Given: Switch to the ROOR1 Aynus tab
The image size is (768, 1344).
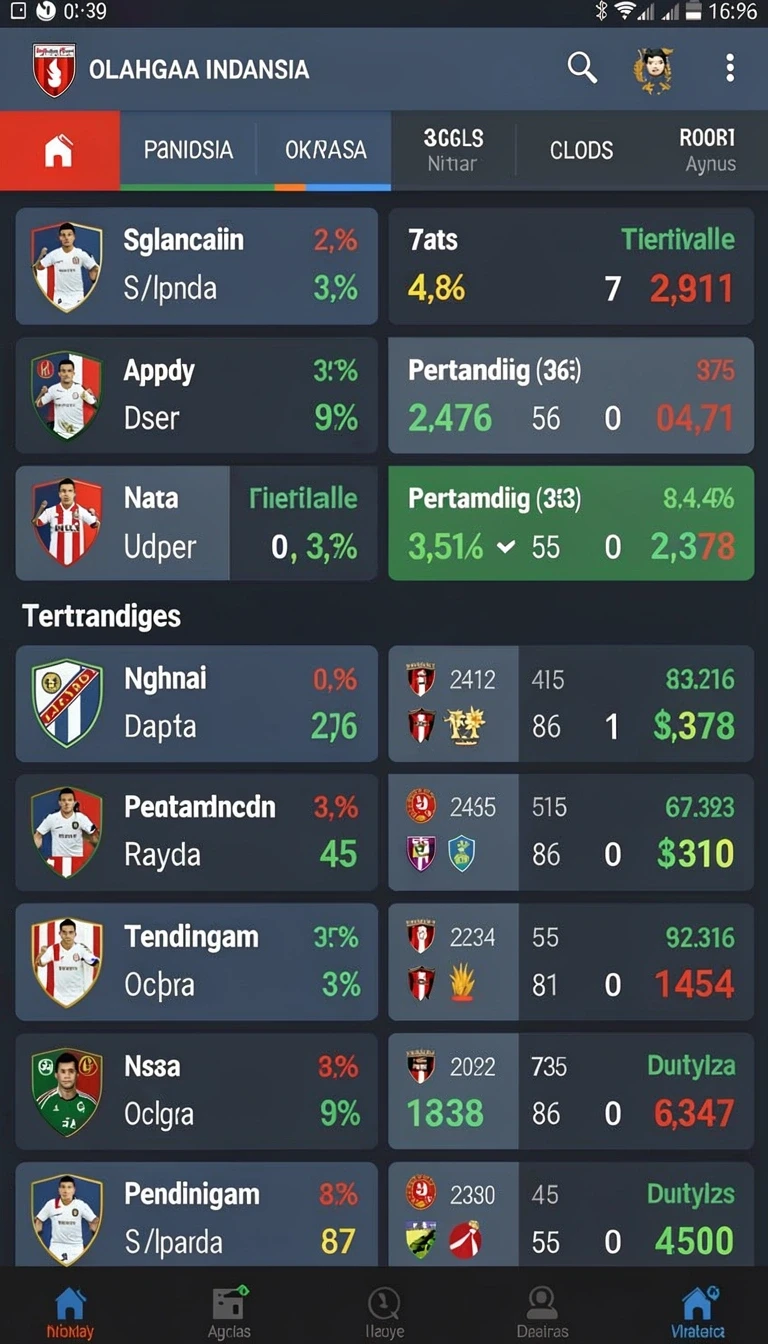Looking at the screenshot, I should pyautogui.click(x=709, y=150).
